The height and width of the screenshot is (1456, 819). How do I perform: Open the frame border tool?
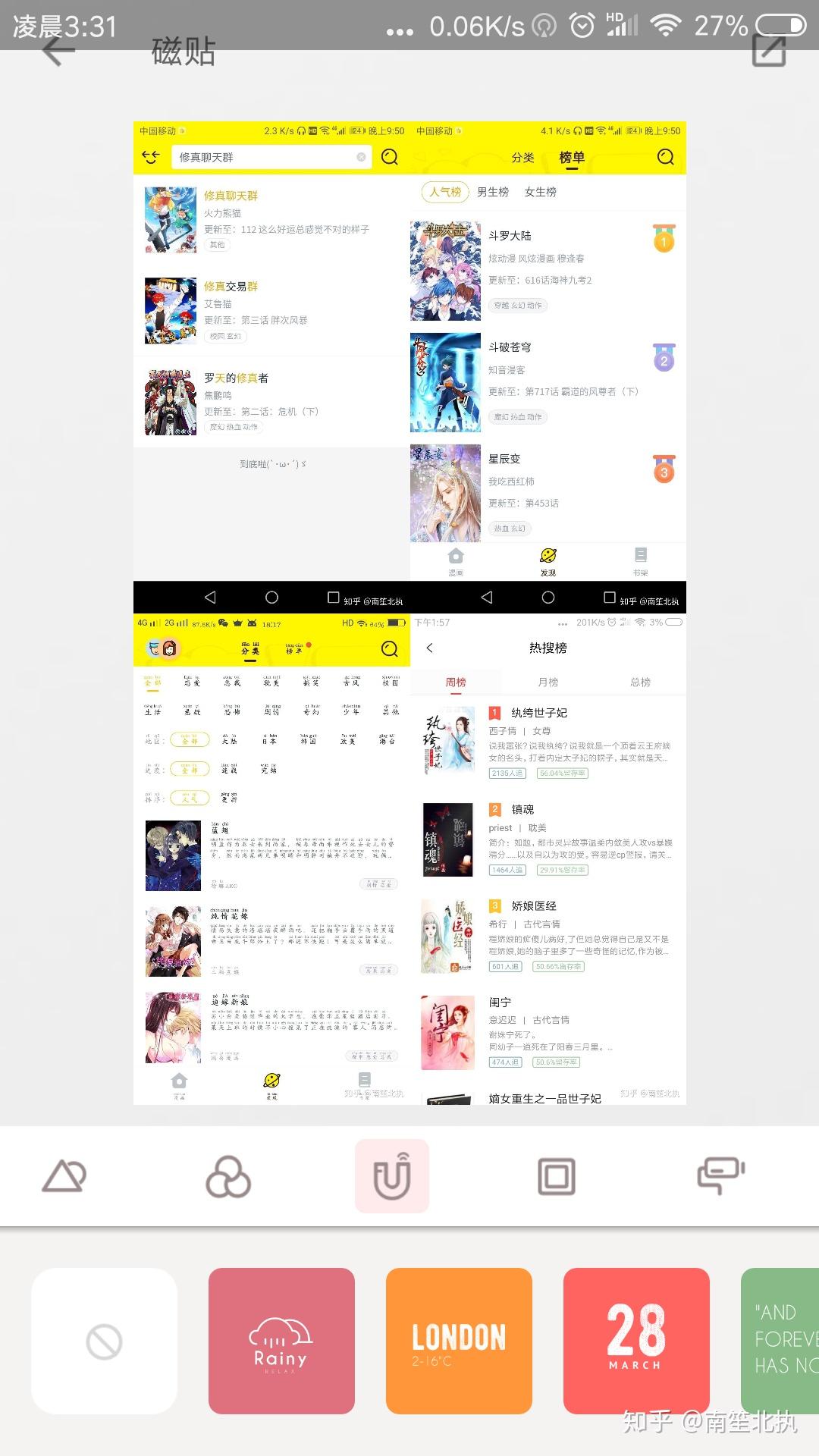pos(556,1176)
